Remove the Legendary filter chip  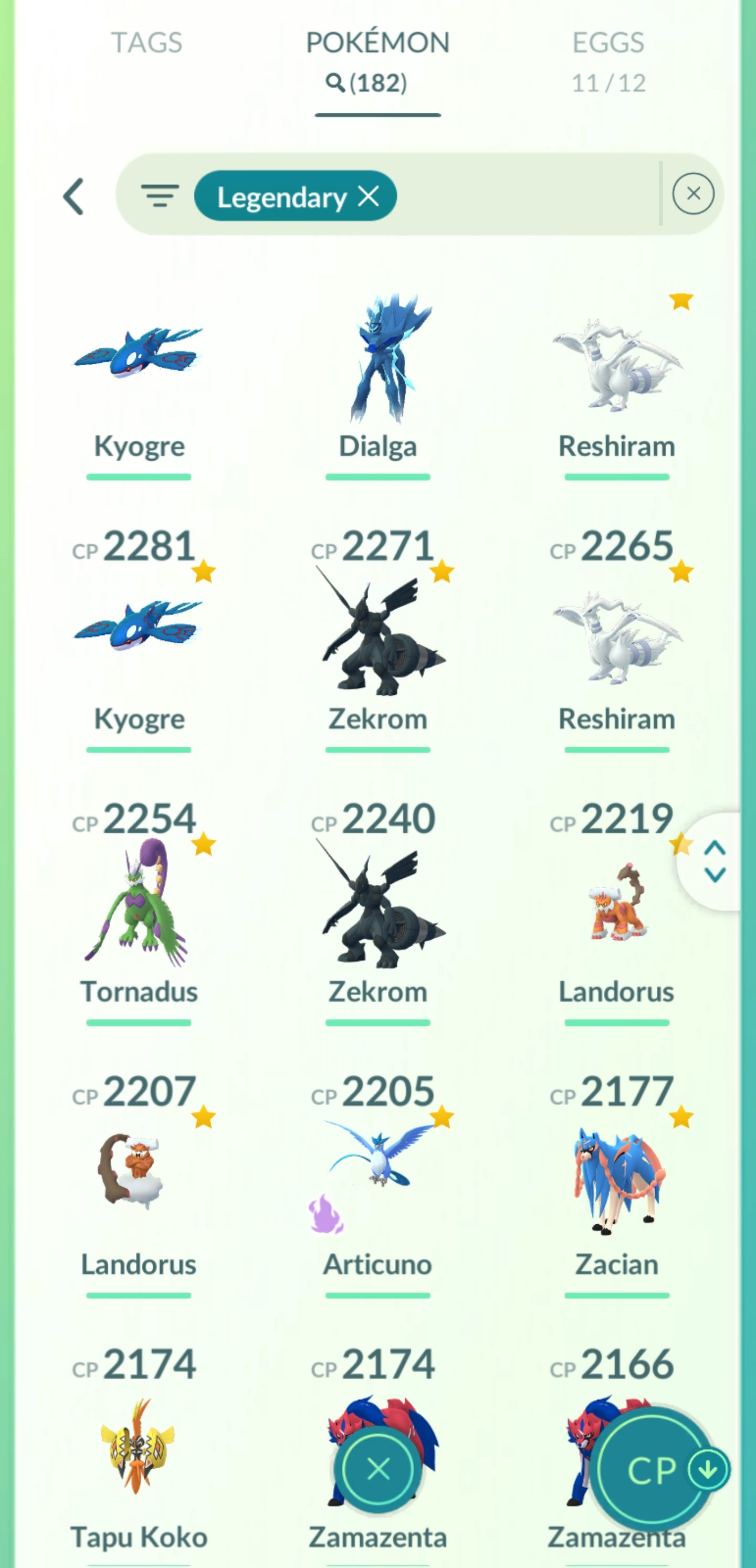pyautogui.click(x=369, y=196)
